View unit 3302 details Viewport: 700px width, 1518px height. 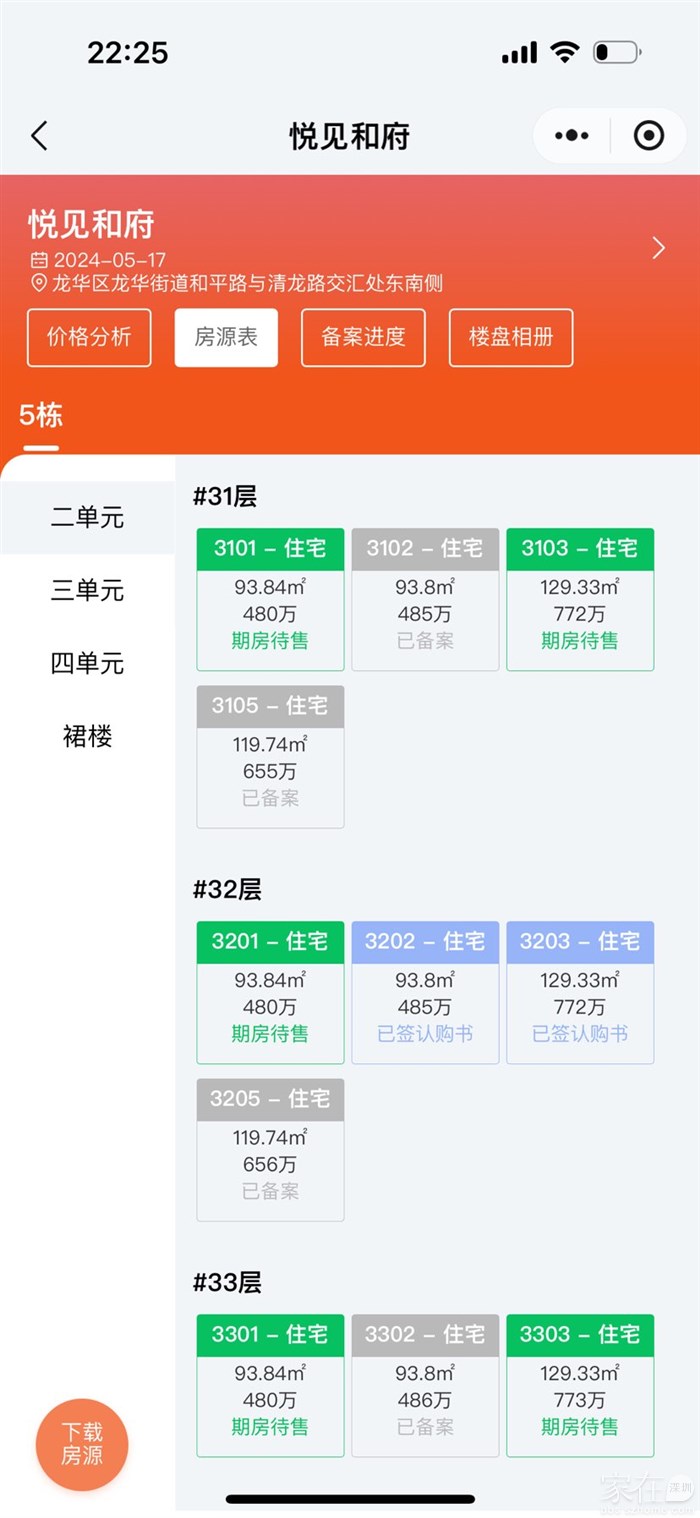pos(425,1385)
